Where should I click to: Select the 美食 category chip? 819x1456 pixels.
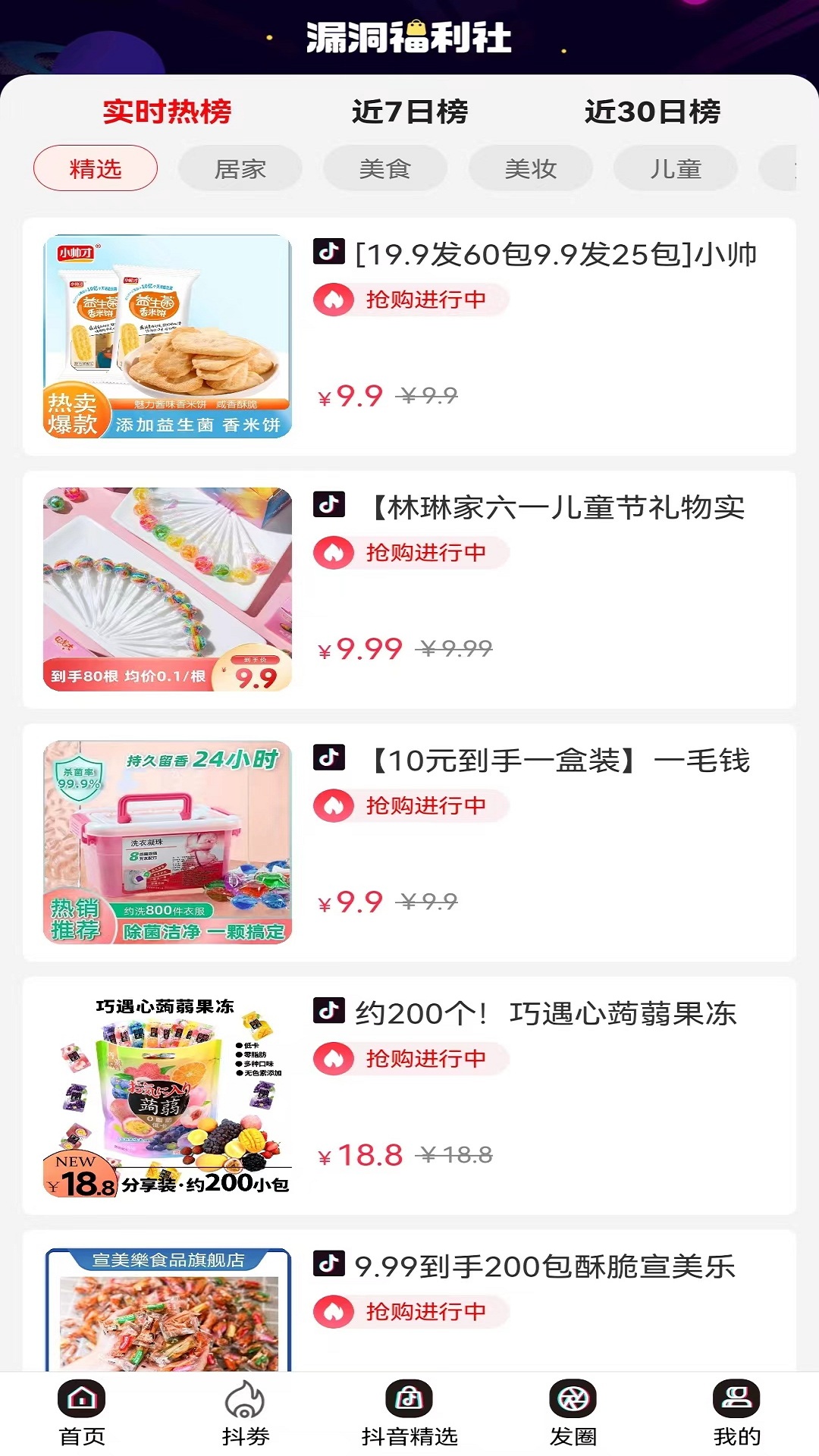point(384,168)
